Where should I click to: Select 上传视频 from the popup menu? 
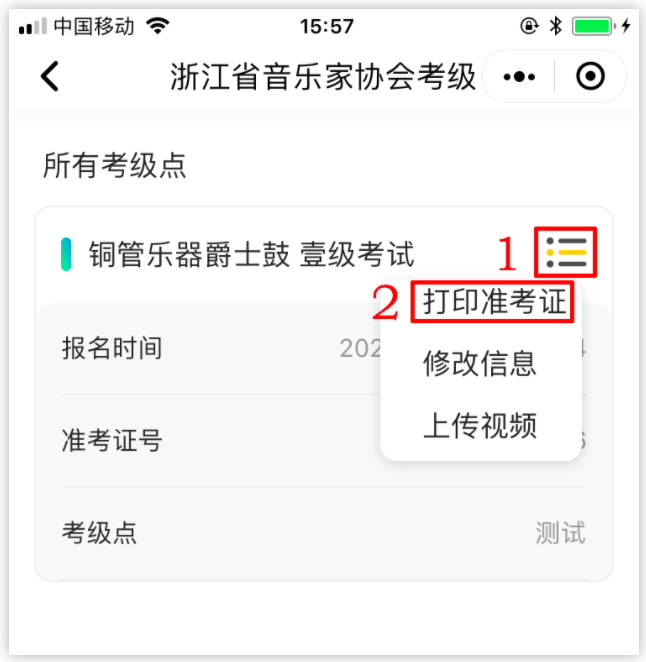(x=480, y=425)
